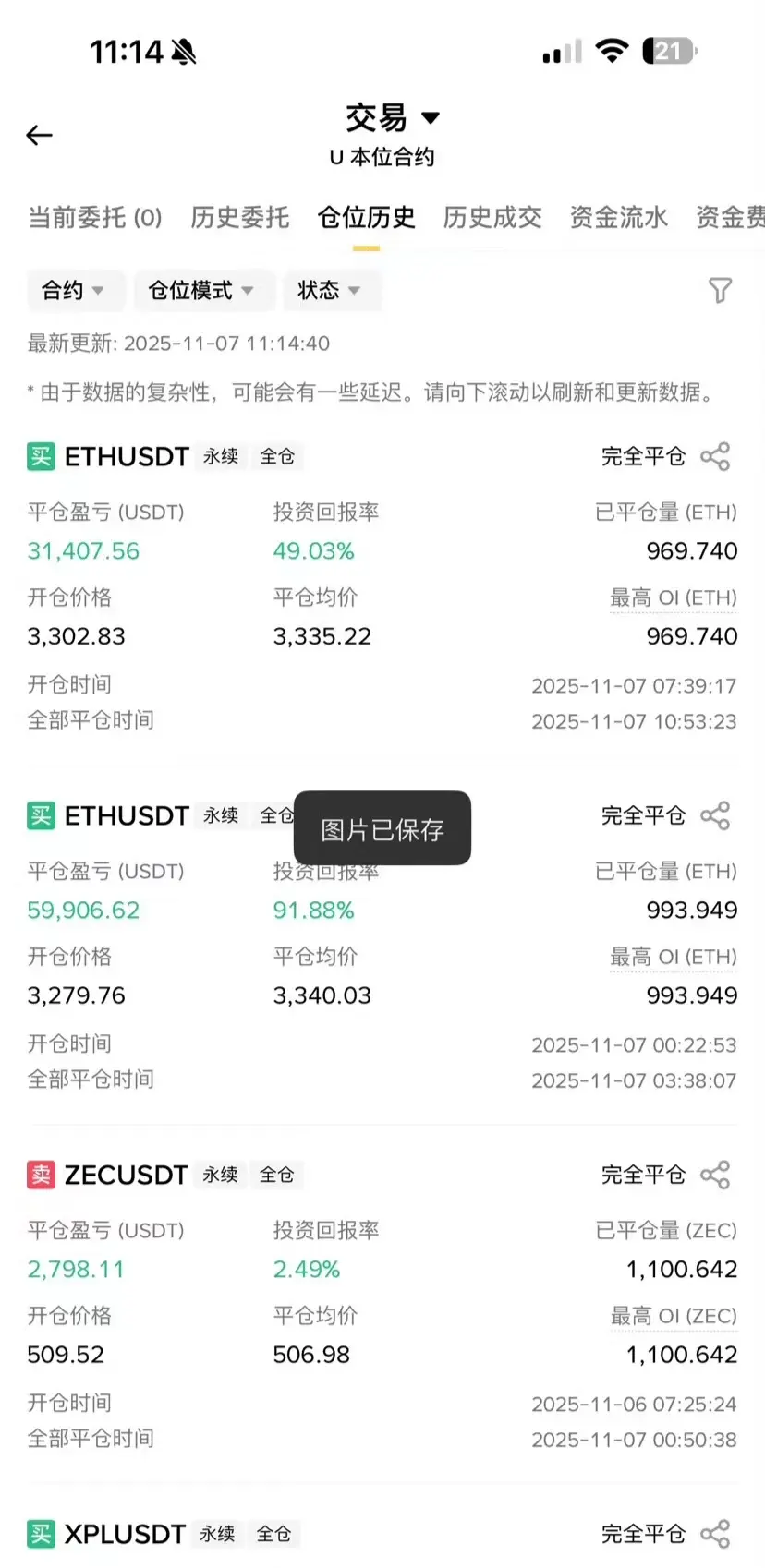Tap 最高 OI (ETH) label in first ETHUSDT card
Screen dimensions: 765x1568
673,598
